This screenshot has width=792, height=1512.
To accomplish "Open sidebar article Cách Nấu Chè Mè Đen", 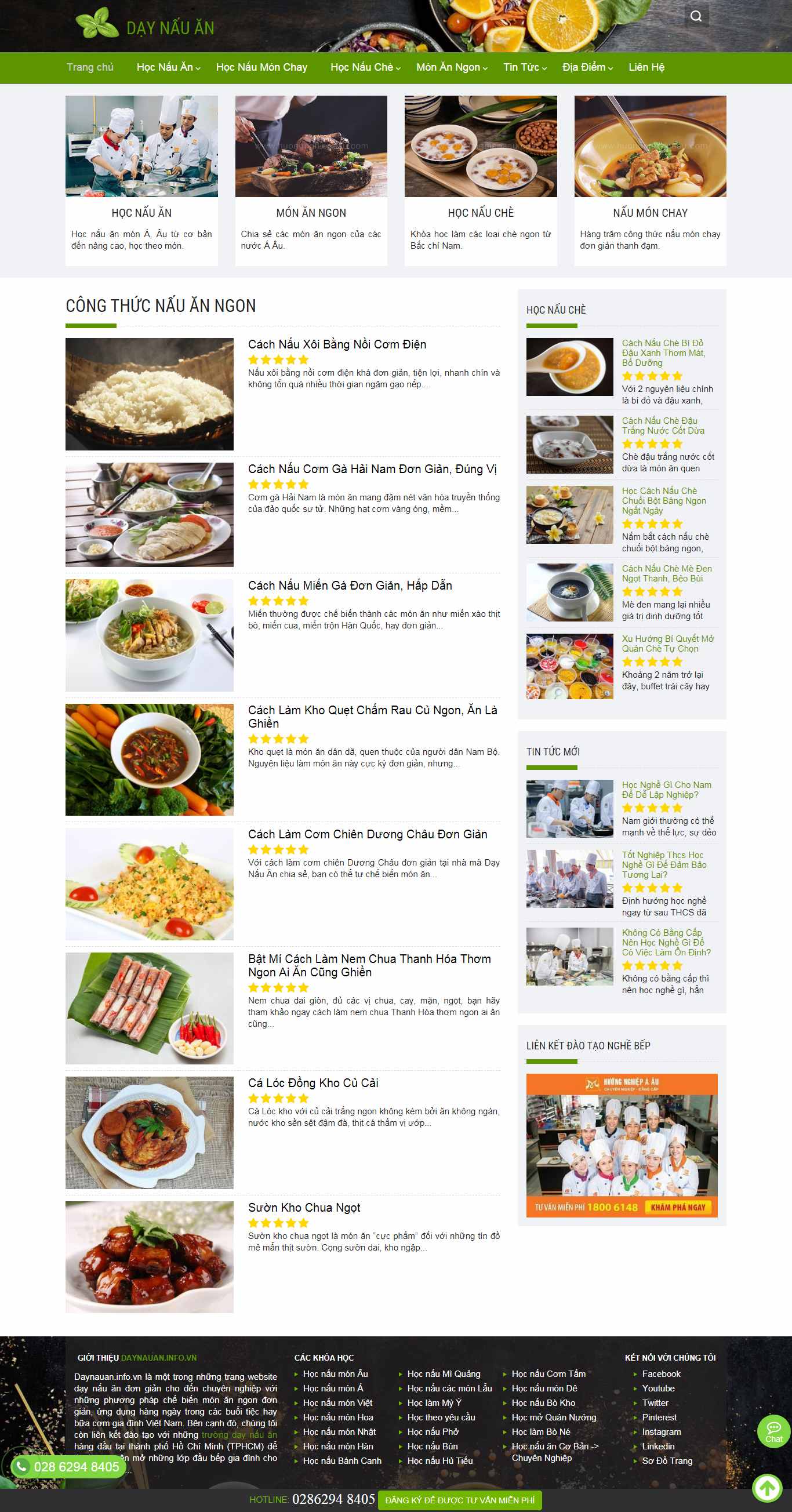I will coord(666,573).
